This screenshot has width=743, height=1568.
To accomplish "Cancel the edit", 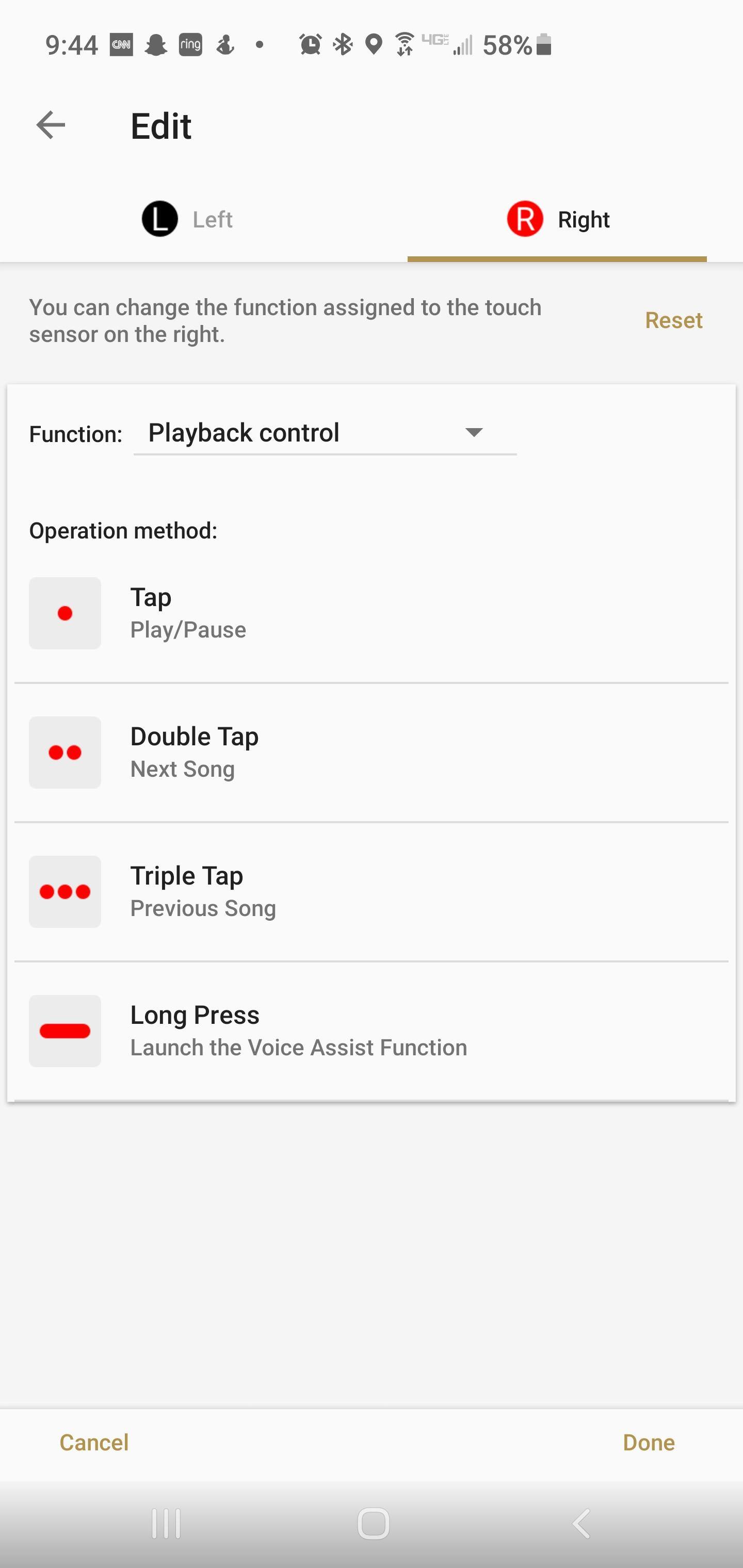I will click(x=94, y=1442).
